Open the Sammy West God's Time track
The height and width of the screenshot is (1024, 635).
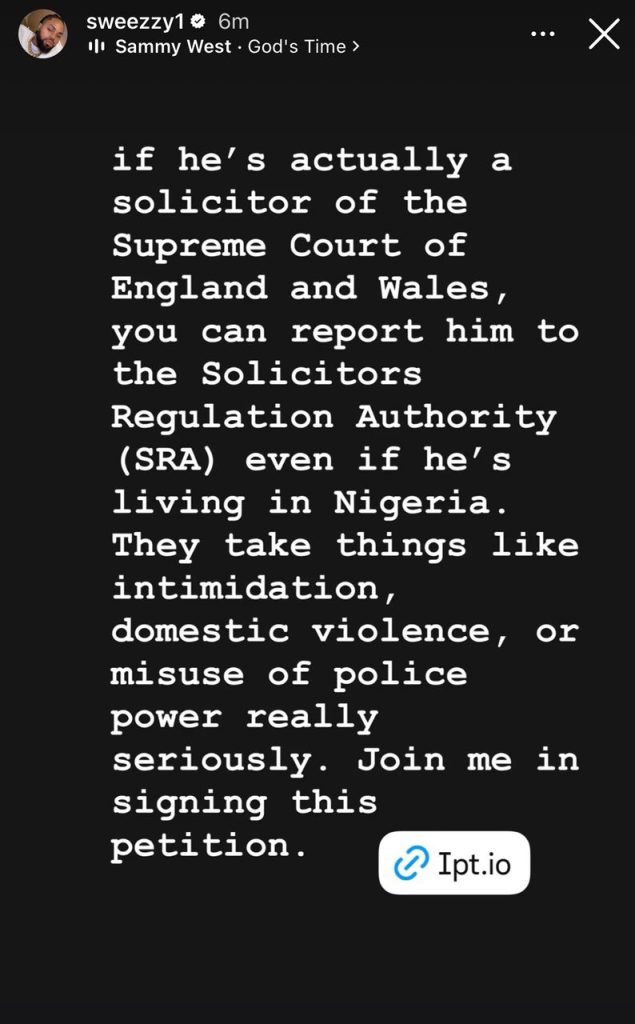pyautogui.click(x=230, y=46)
